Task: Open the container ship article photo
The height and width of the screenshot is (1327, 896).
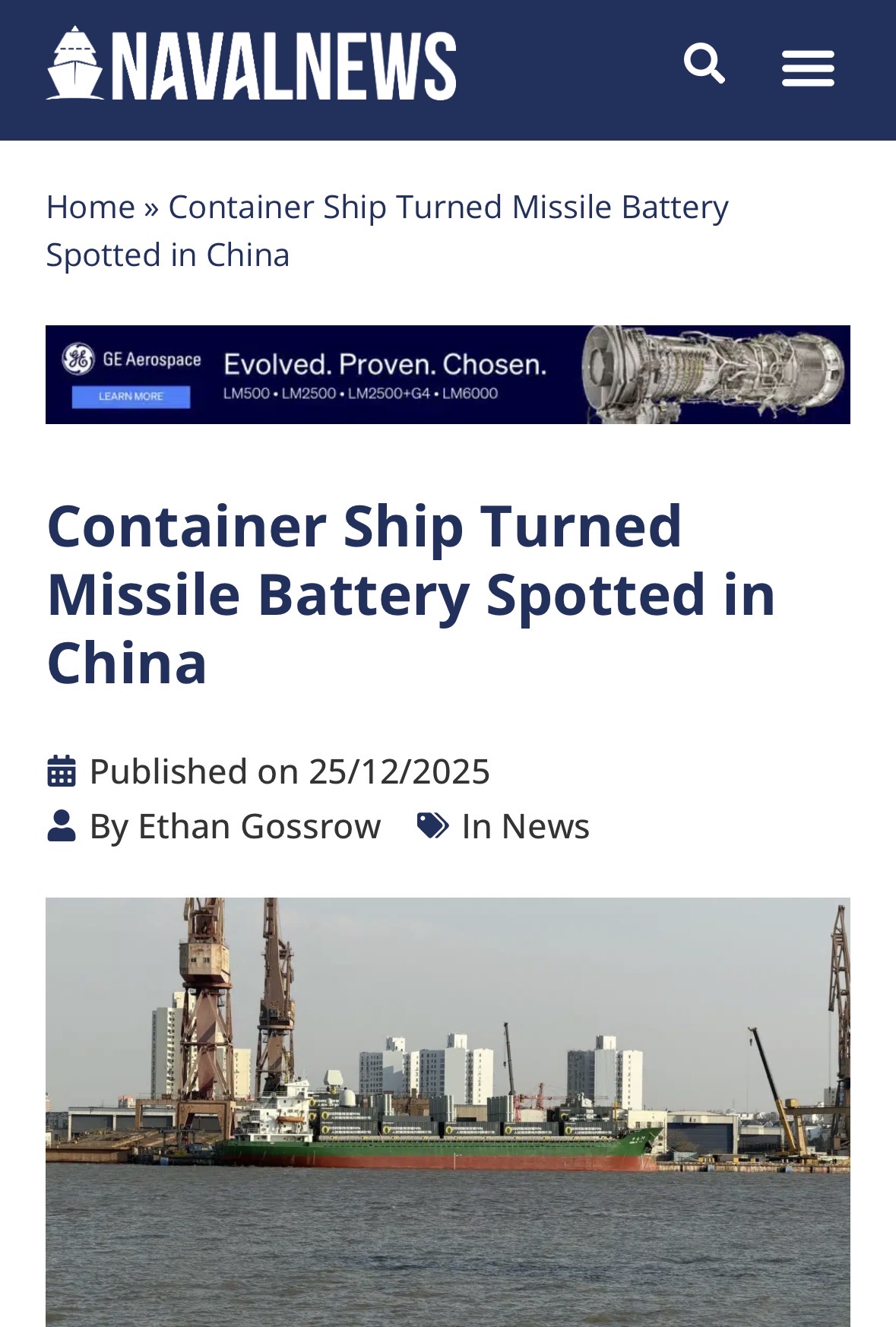Action: tap(448, 1111)
